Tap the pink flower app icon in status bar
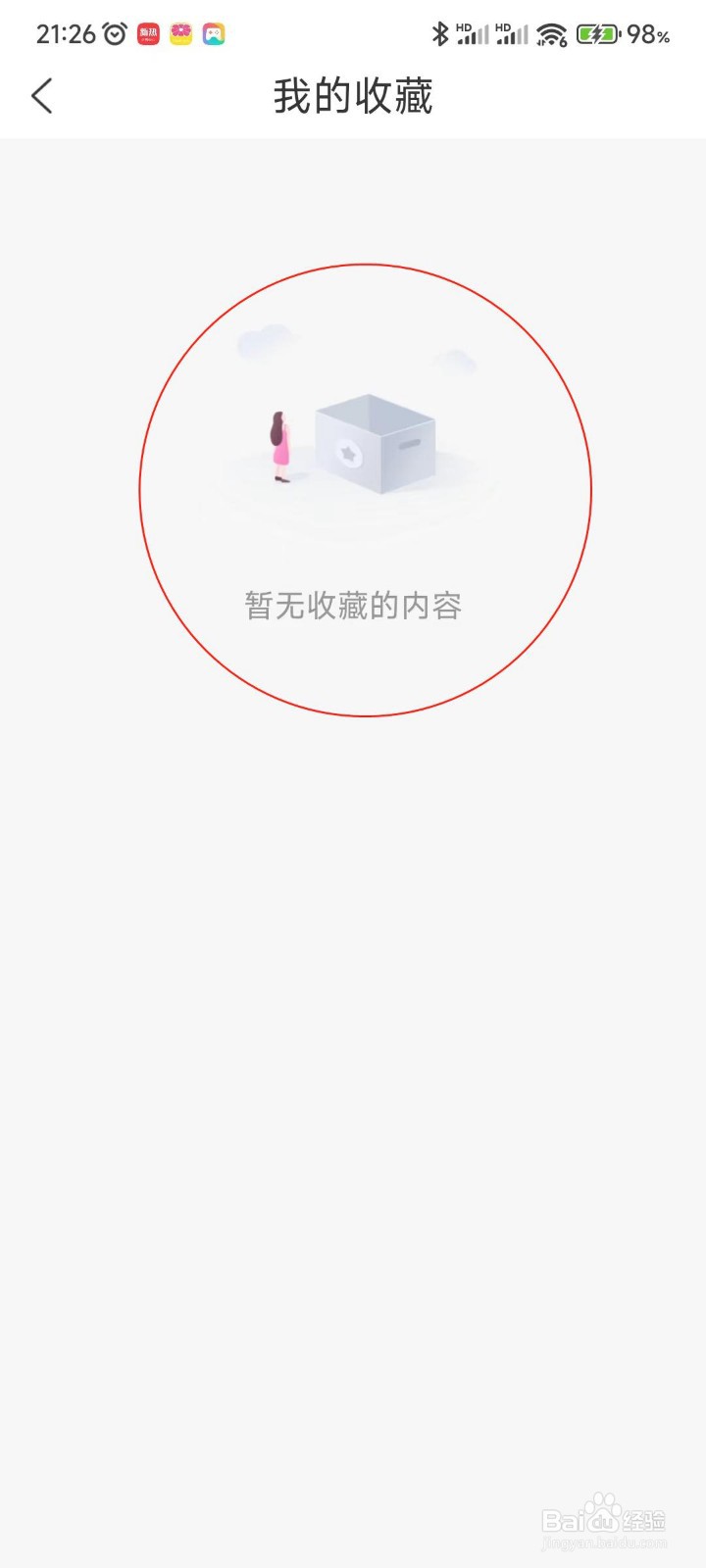 (x=180, y=33)
